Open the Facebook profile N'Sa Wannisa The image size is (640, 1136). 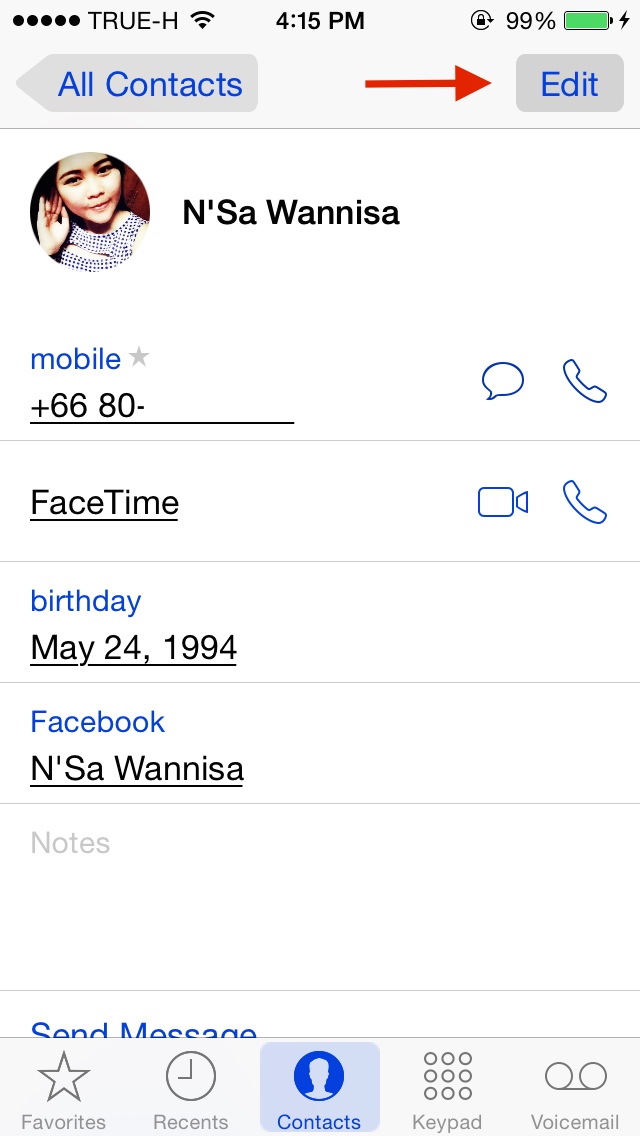137,768
